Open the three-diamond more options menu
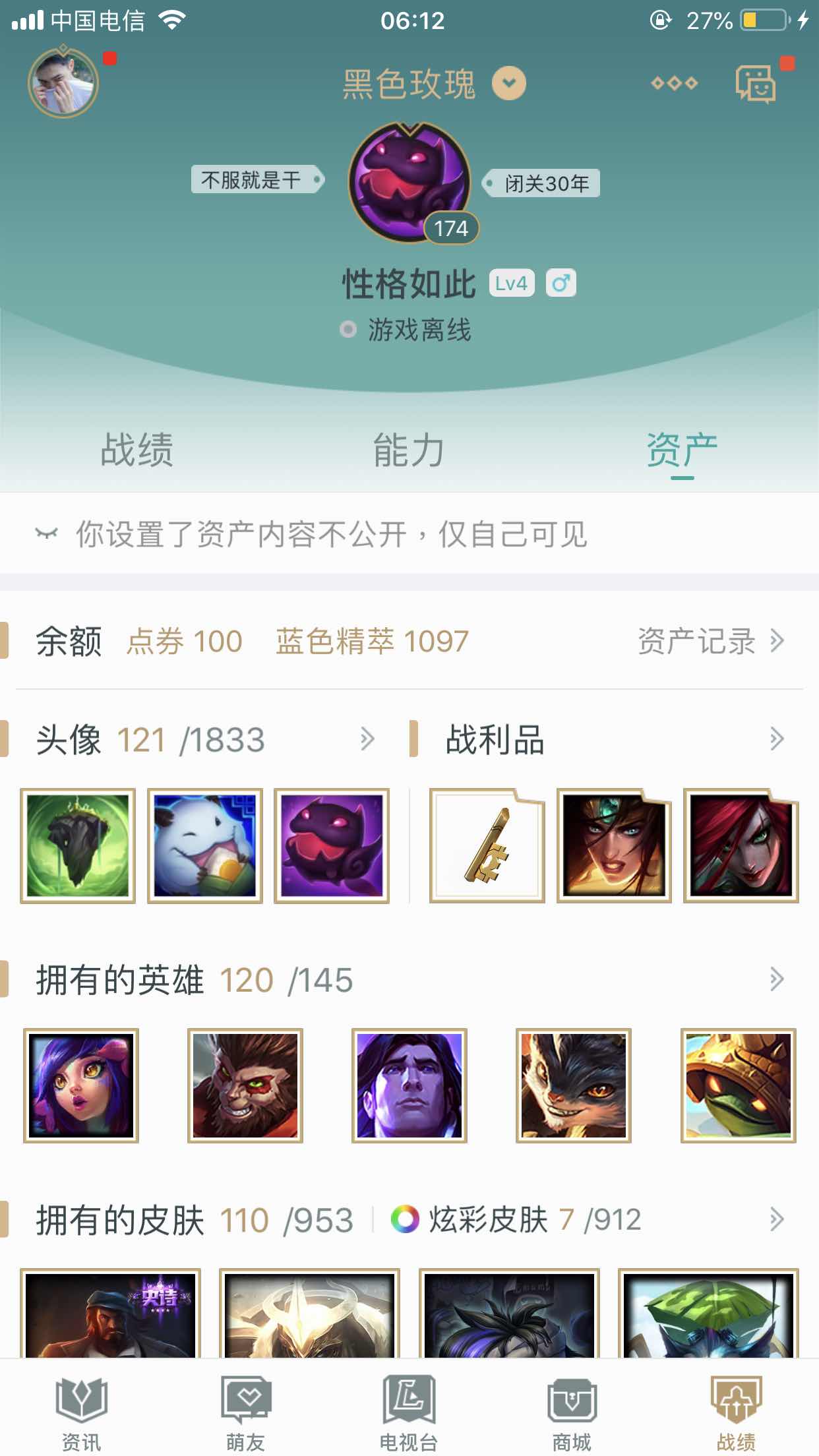819x1456 pixels. pyautogui.click(x=674, y=83)
